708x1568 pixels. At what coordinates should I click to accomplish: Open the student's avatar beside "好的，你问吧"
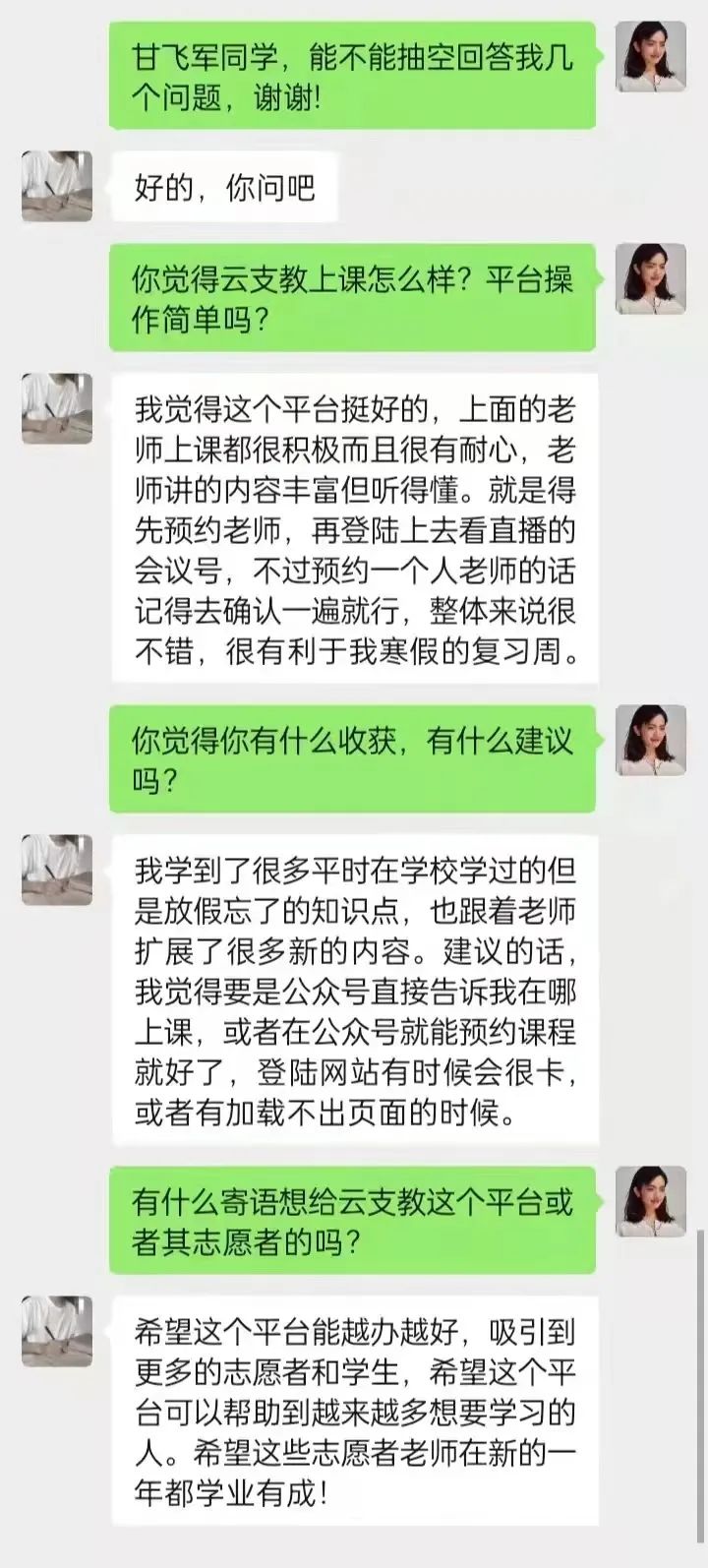[x=57, y=186]
